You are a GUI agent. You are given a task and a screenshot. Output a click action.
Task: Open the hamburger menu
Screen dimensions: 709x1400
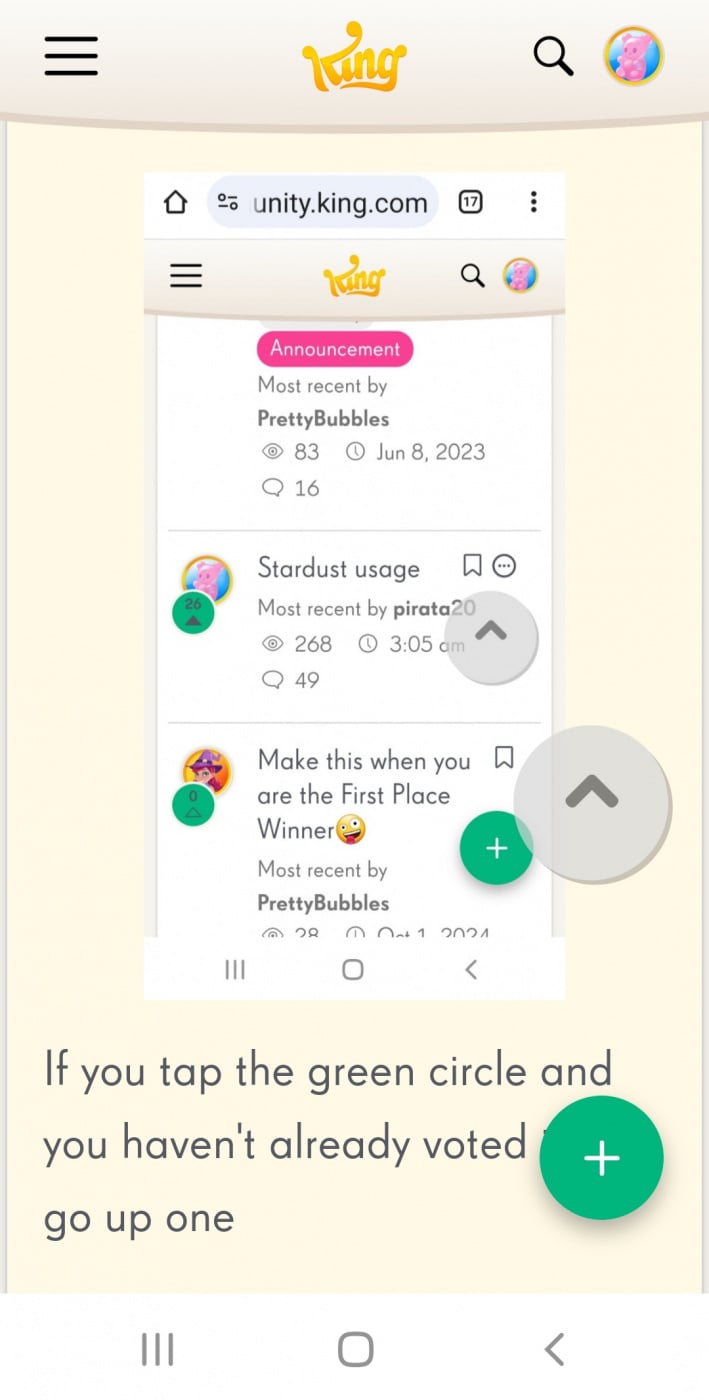(71, 56)
